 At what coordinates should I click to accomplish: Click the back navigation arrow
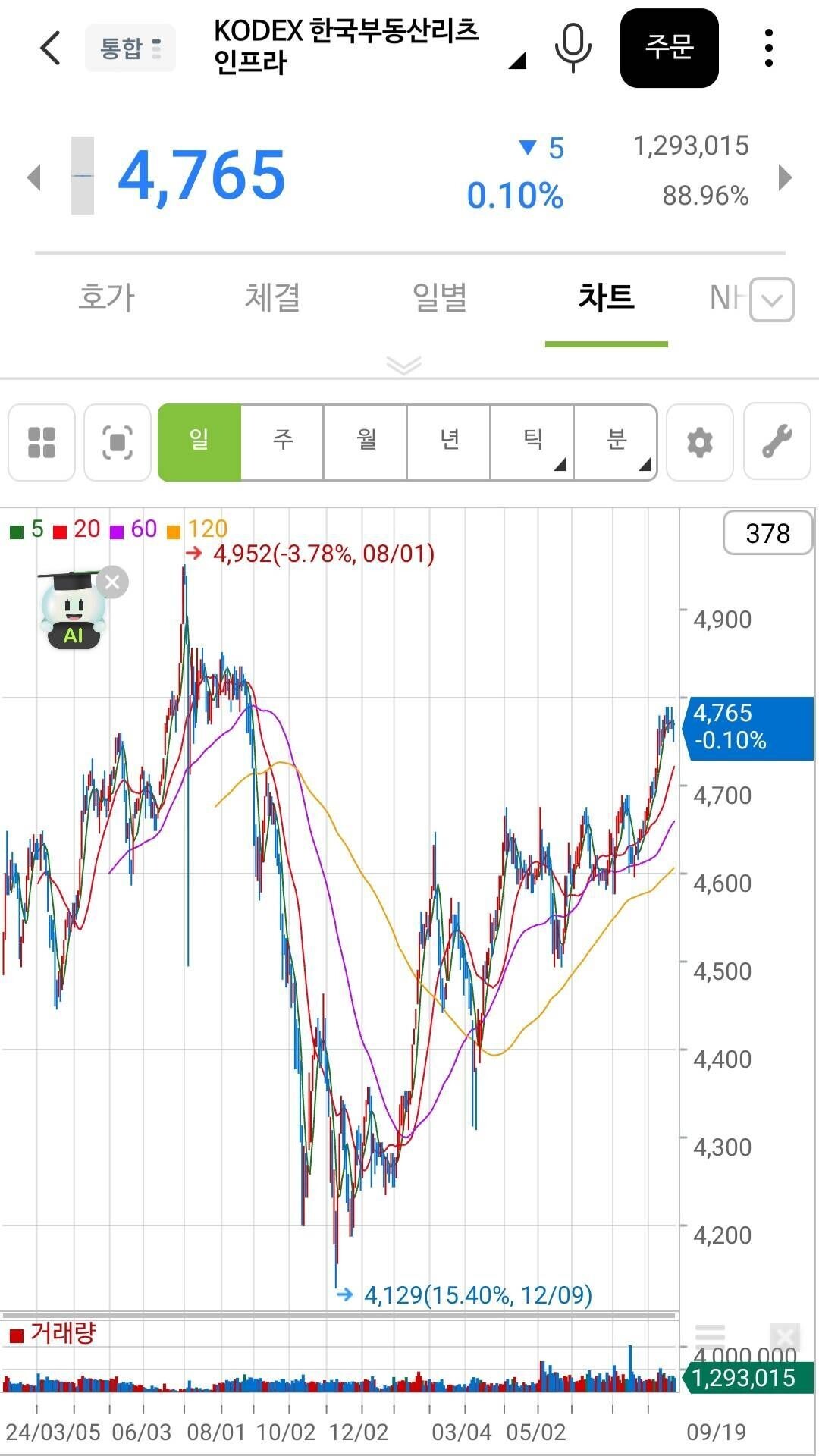(x=49, y=47)
